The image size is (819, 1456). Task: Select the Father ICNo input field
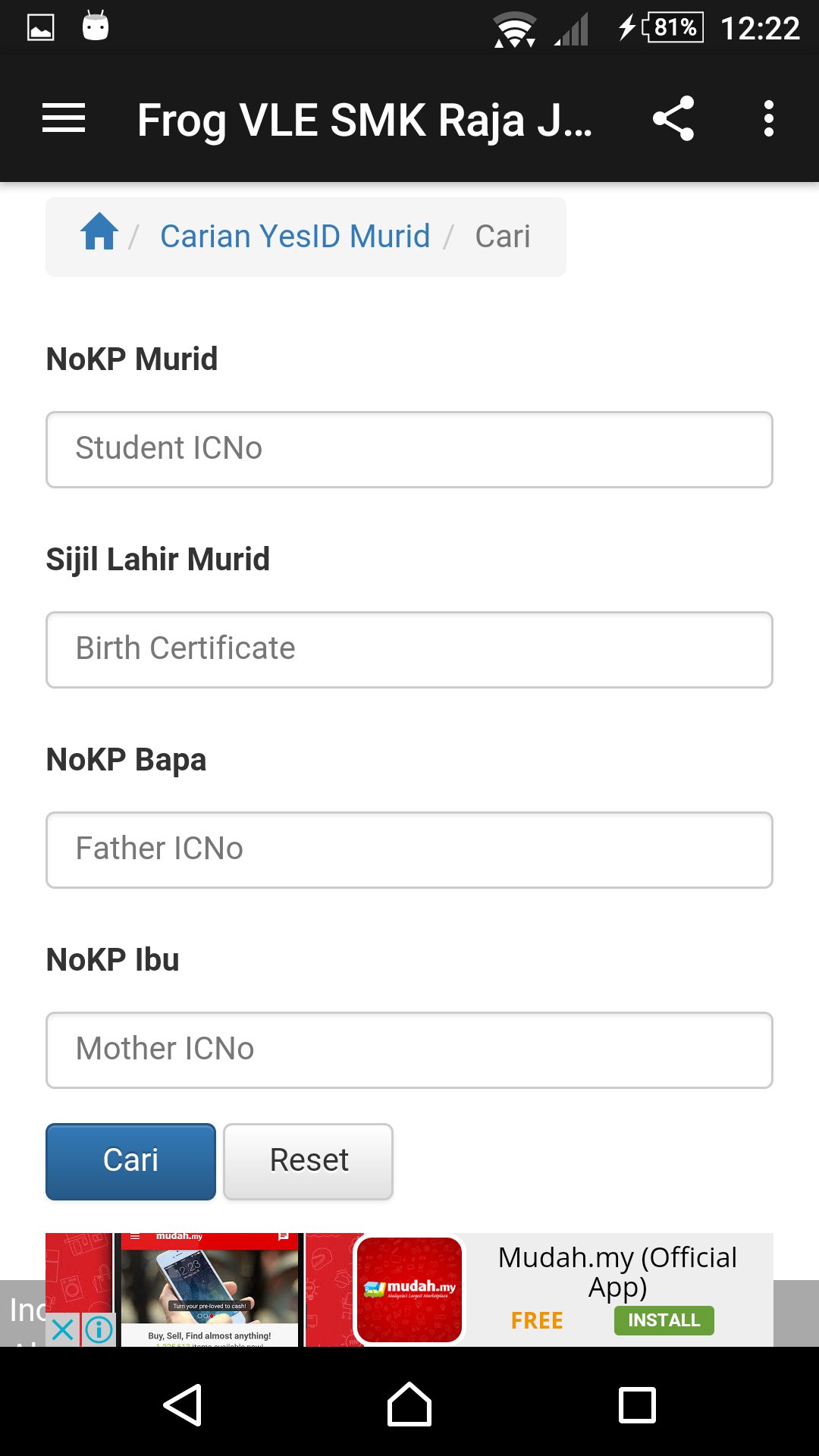pos(409,849)
